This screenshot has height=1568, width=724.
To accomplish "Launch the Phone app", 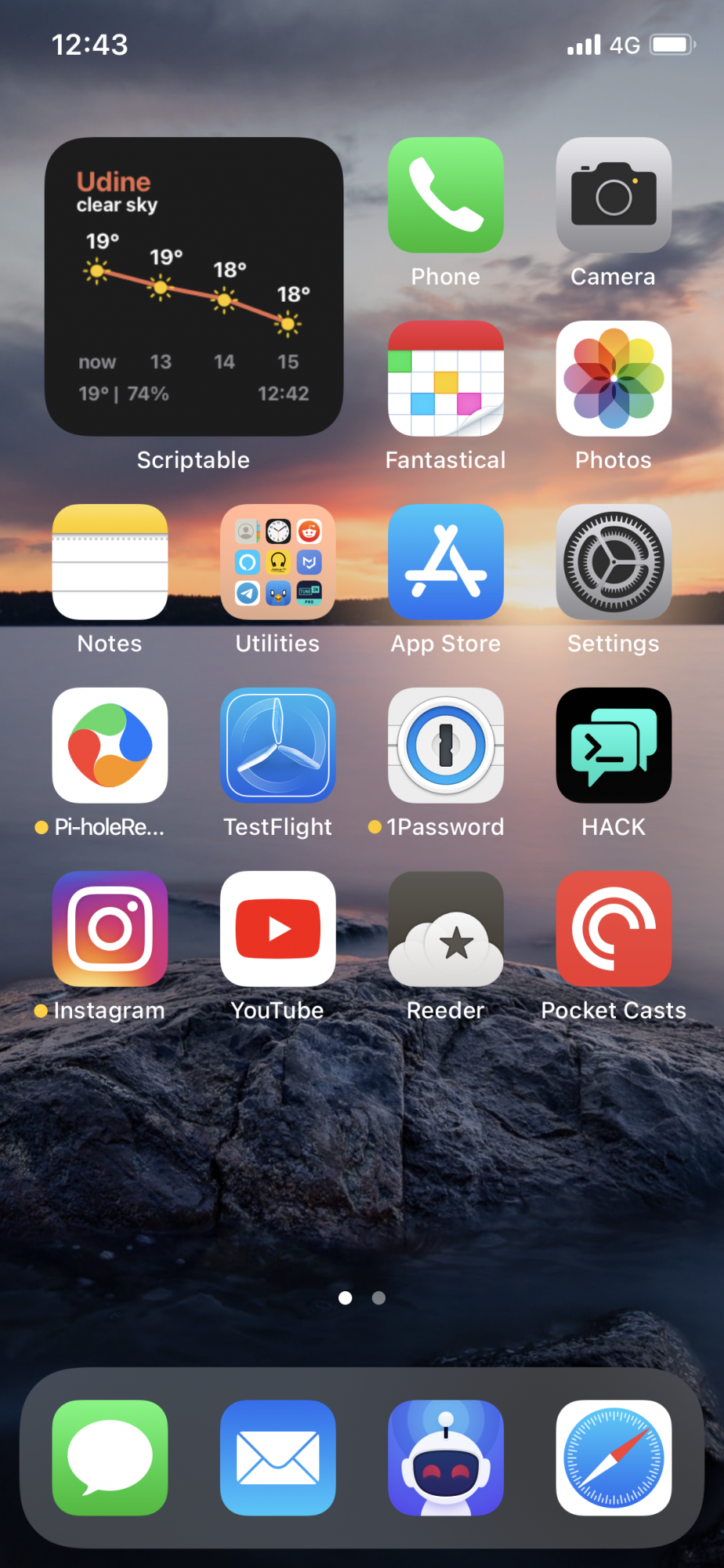I will tap(445, 195).
